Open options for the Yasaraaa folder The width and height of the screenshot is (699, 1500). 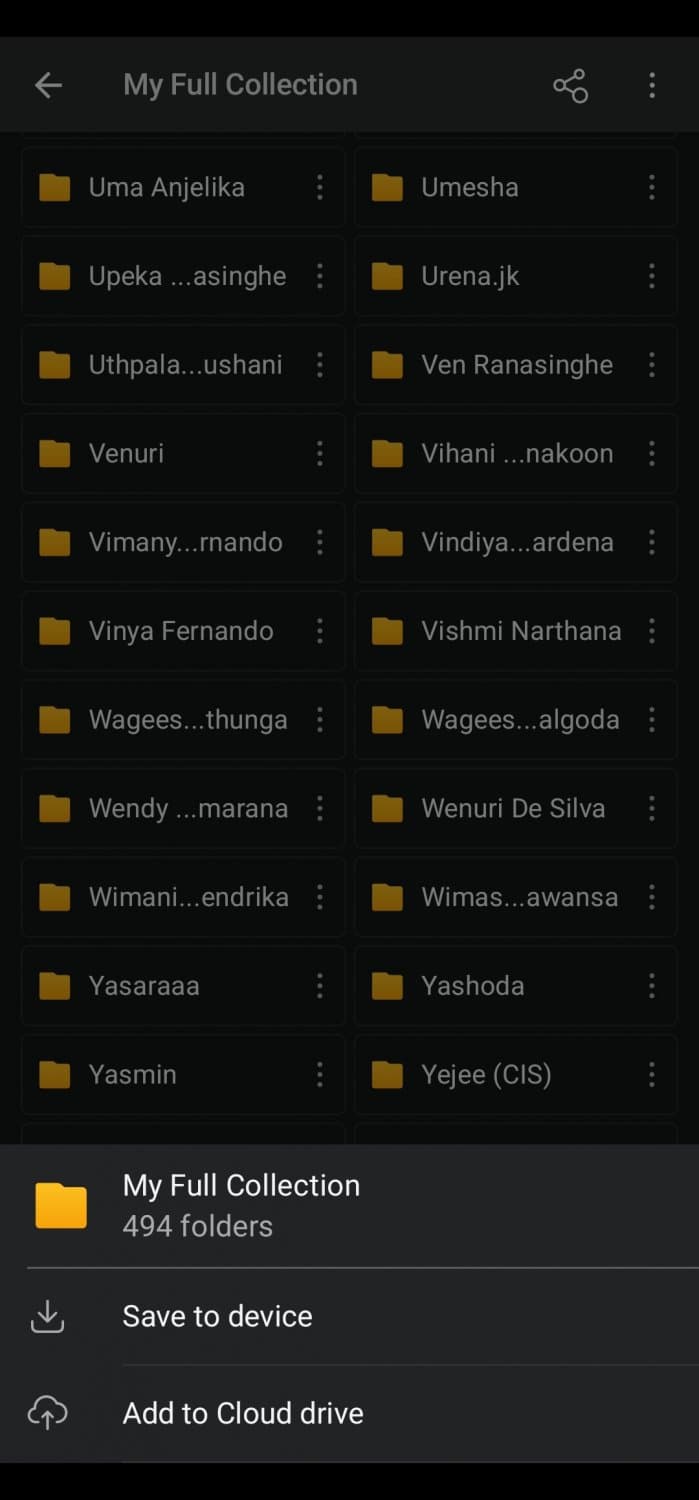tap(320, 986)
